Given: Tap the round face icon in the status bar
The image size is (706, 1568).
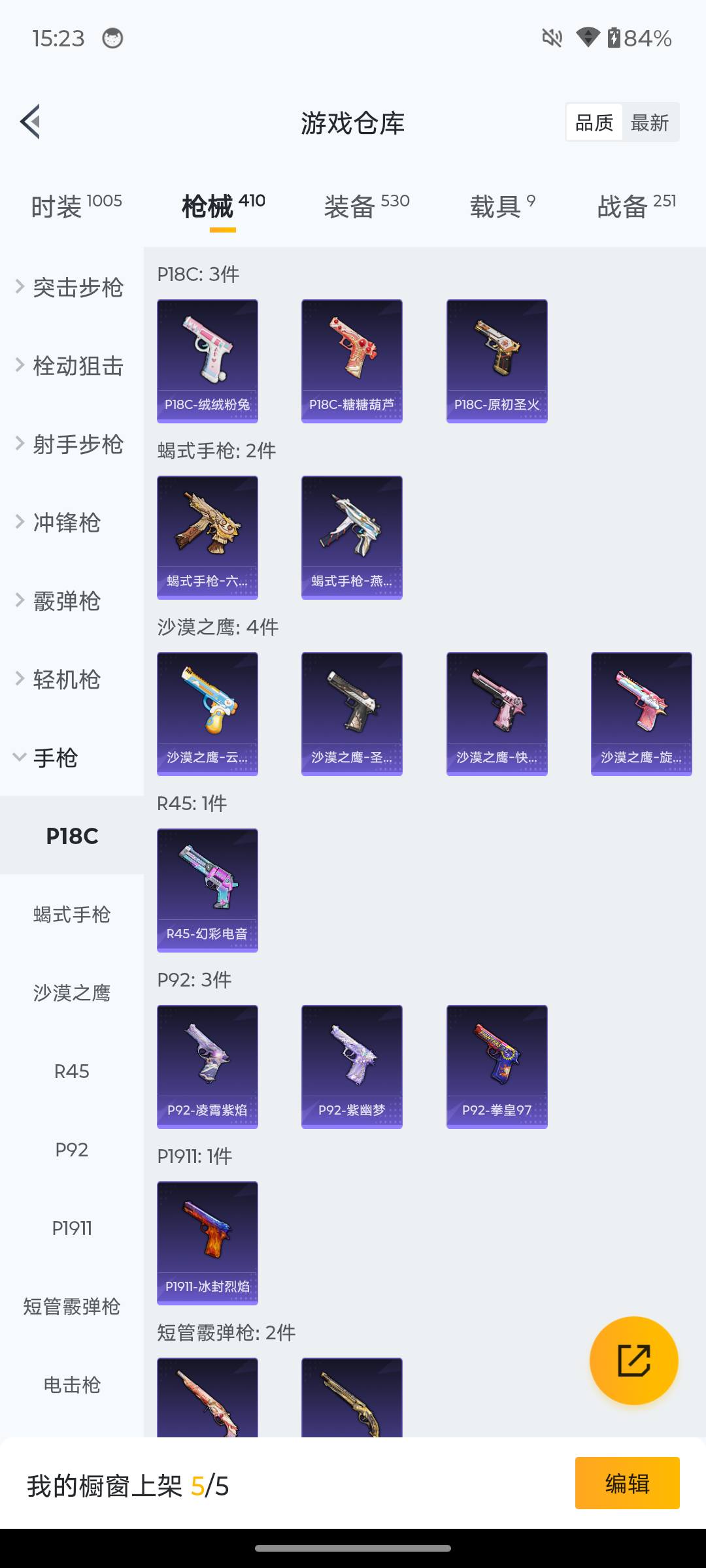Looking at the screenshot, I should click(112, 39).
